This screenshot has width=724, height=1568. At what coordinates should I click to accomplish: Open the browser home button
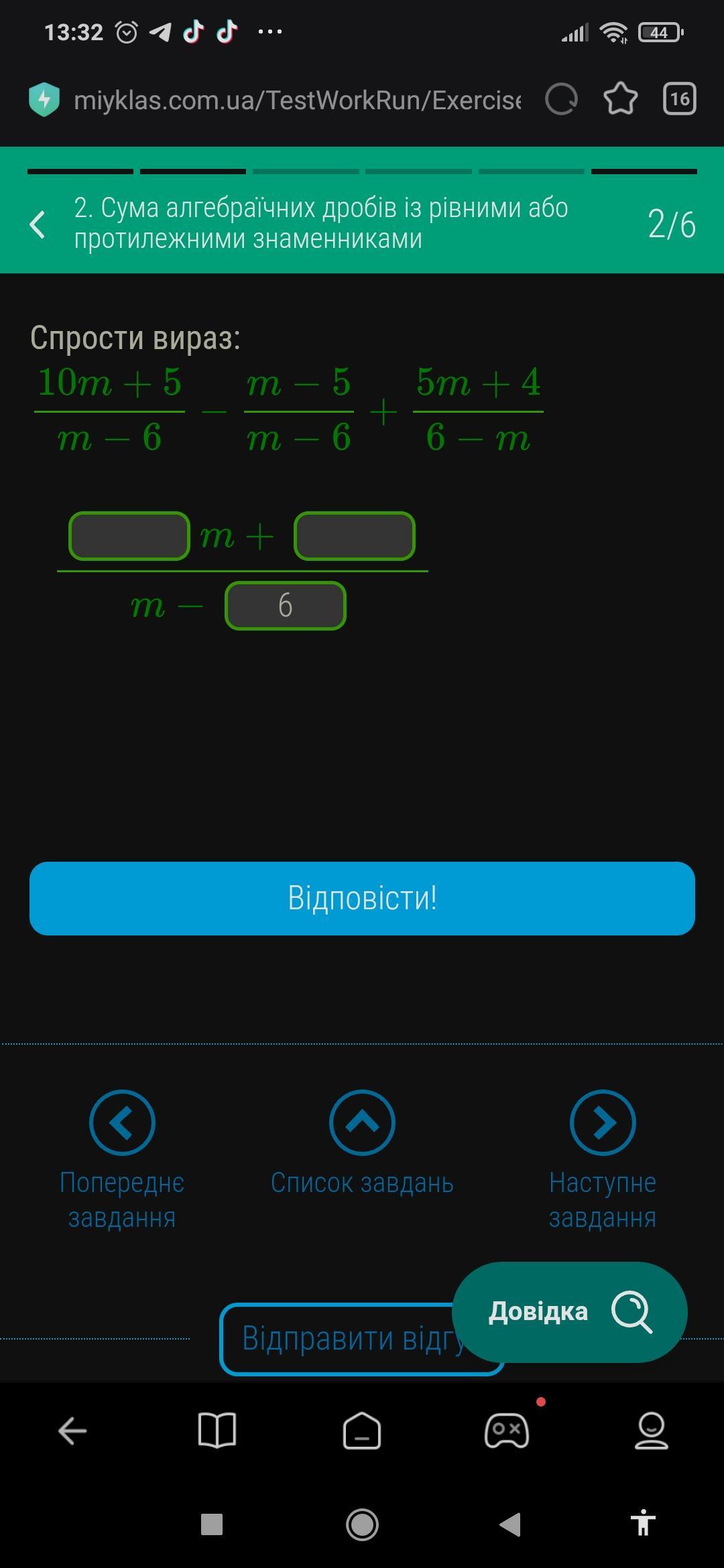362,1431
